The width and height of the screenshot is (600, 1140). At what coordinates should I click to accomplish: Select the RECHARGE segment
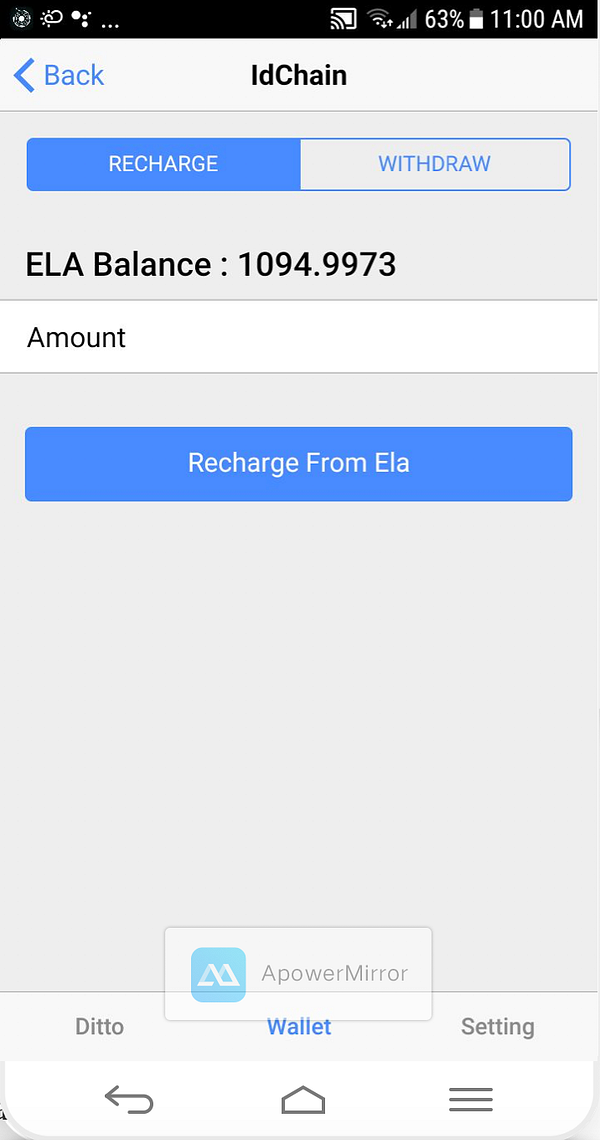pos(163,164)
